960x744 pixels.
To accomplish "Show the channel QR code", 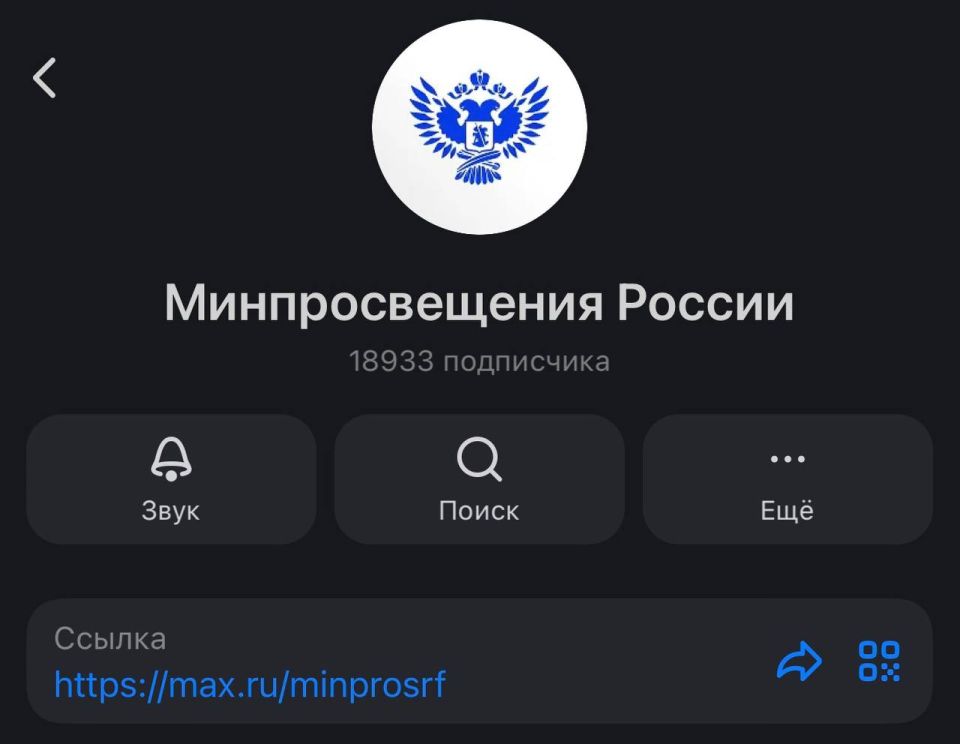I will (x=879, y=662).
